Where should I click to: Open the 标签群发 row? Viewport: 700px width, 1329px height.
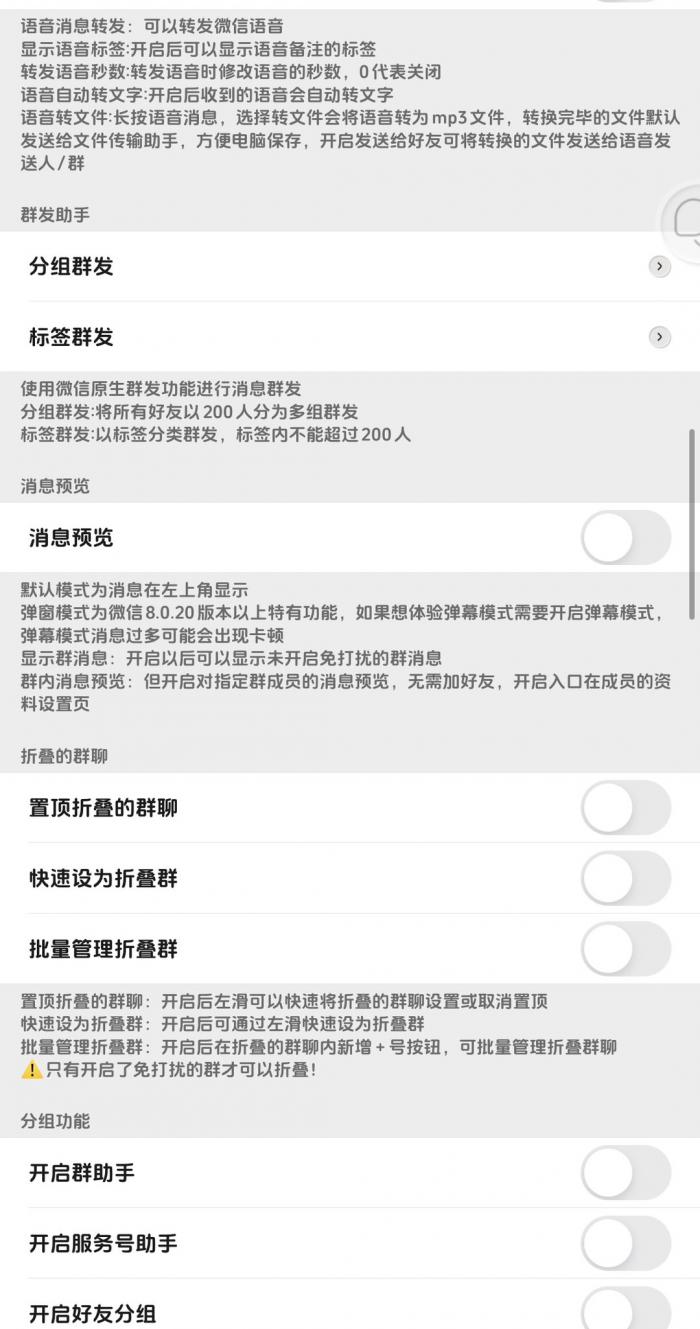click(350, 337)
